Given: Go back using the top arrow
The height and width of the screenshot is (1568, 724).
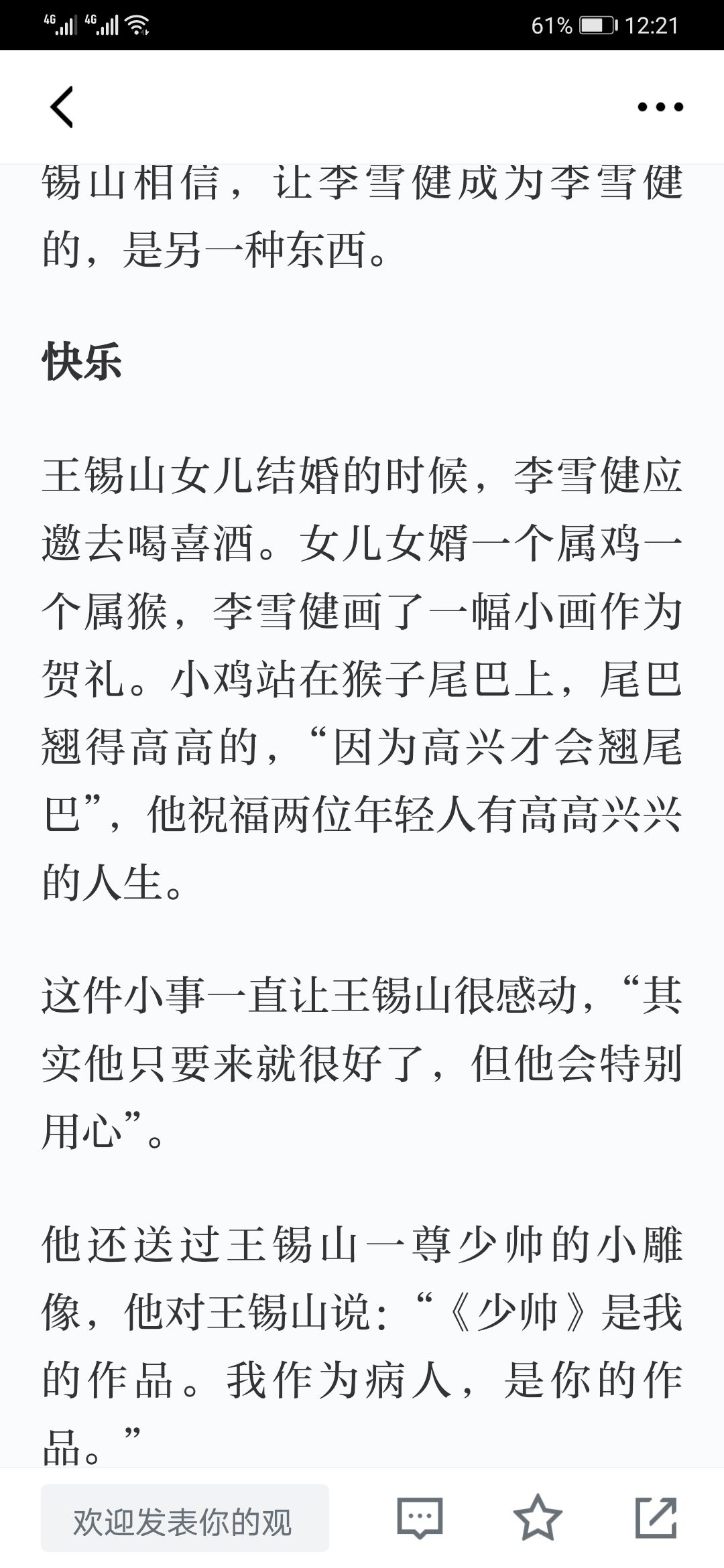Looking at the screenshot, I should click(x=61, y=107).
